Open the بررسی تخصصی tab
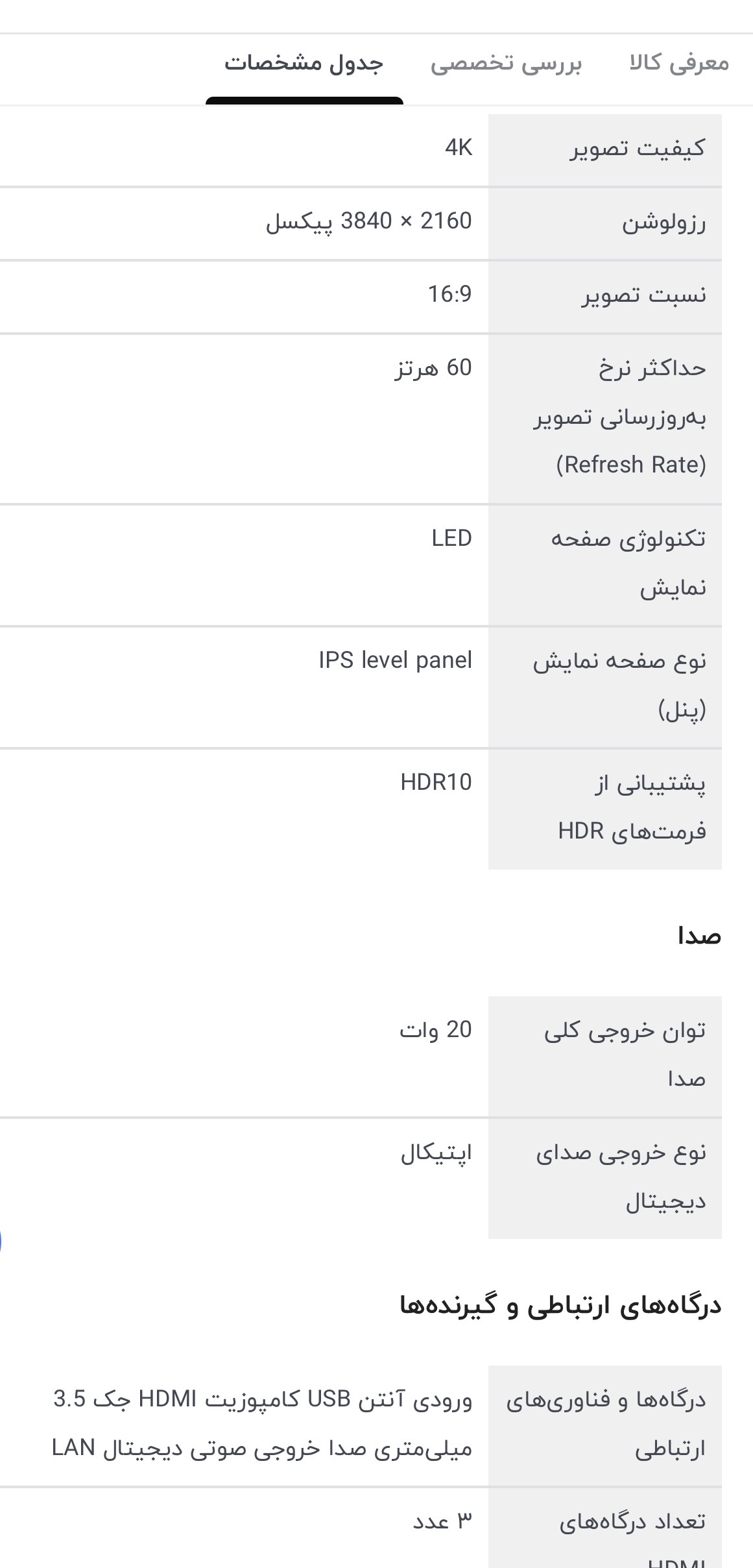 506,64
